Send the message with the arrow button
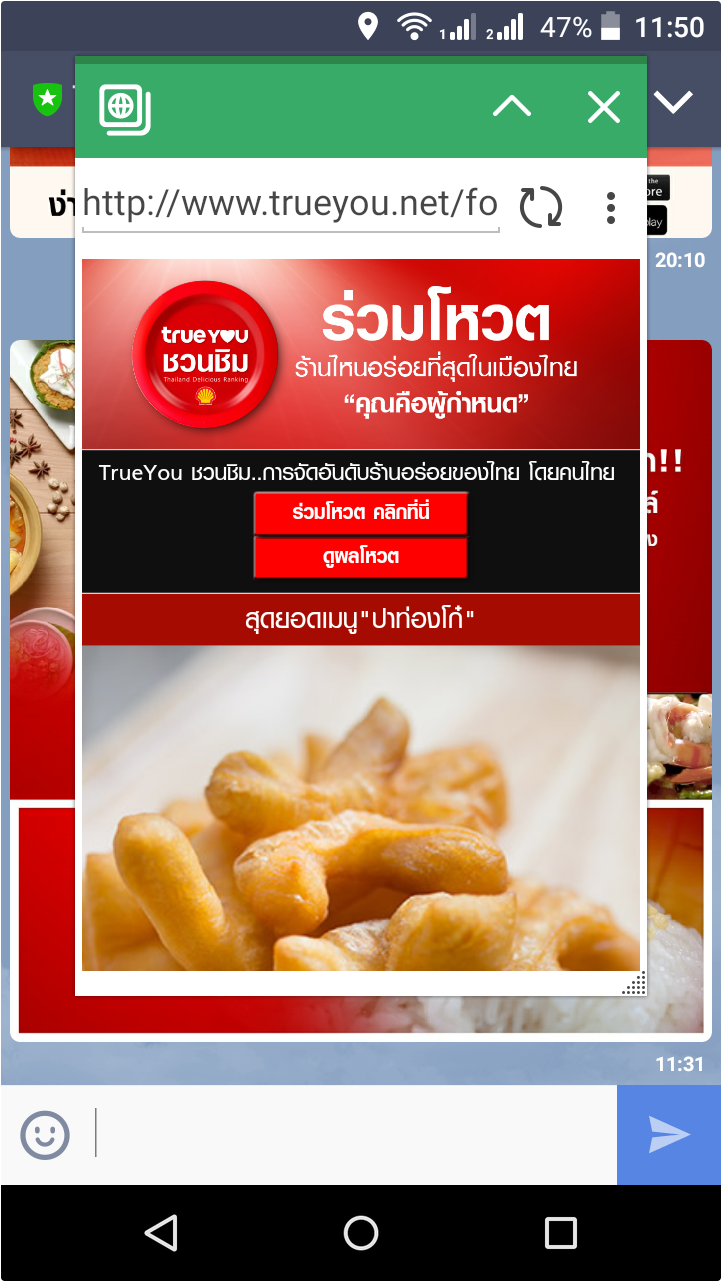Image resolution: width=722 pixels, height=1282 pixels. coord(669,1134)
